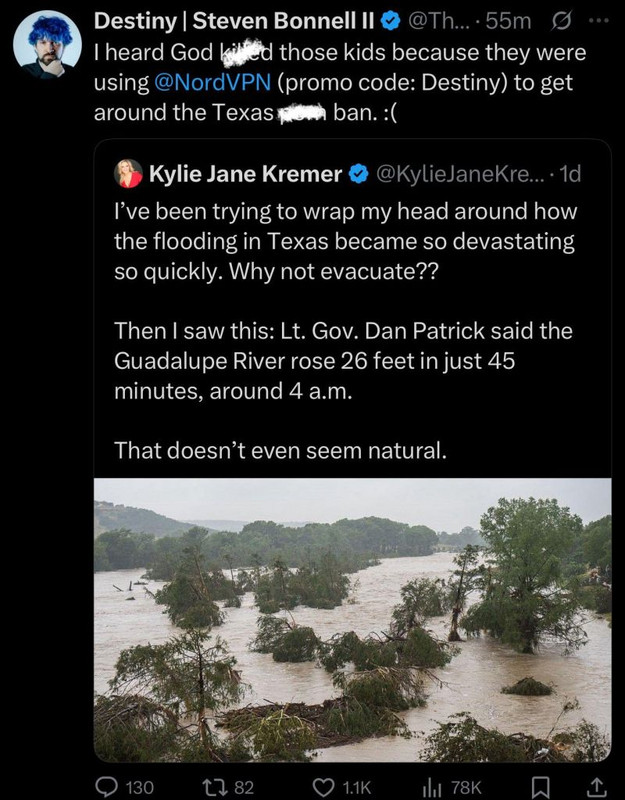Bookmark Destiny's post
The image size is (625, 800).
tap(540, 787)
